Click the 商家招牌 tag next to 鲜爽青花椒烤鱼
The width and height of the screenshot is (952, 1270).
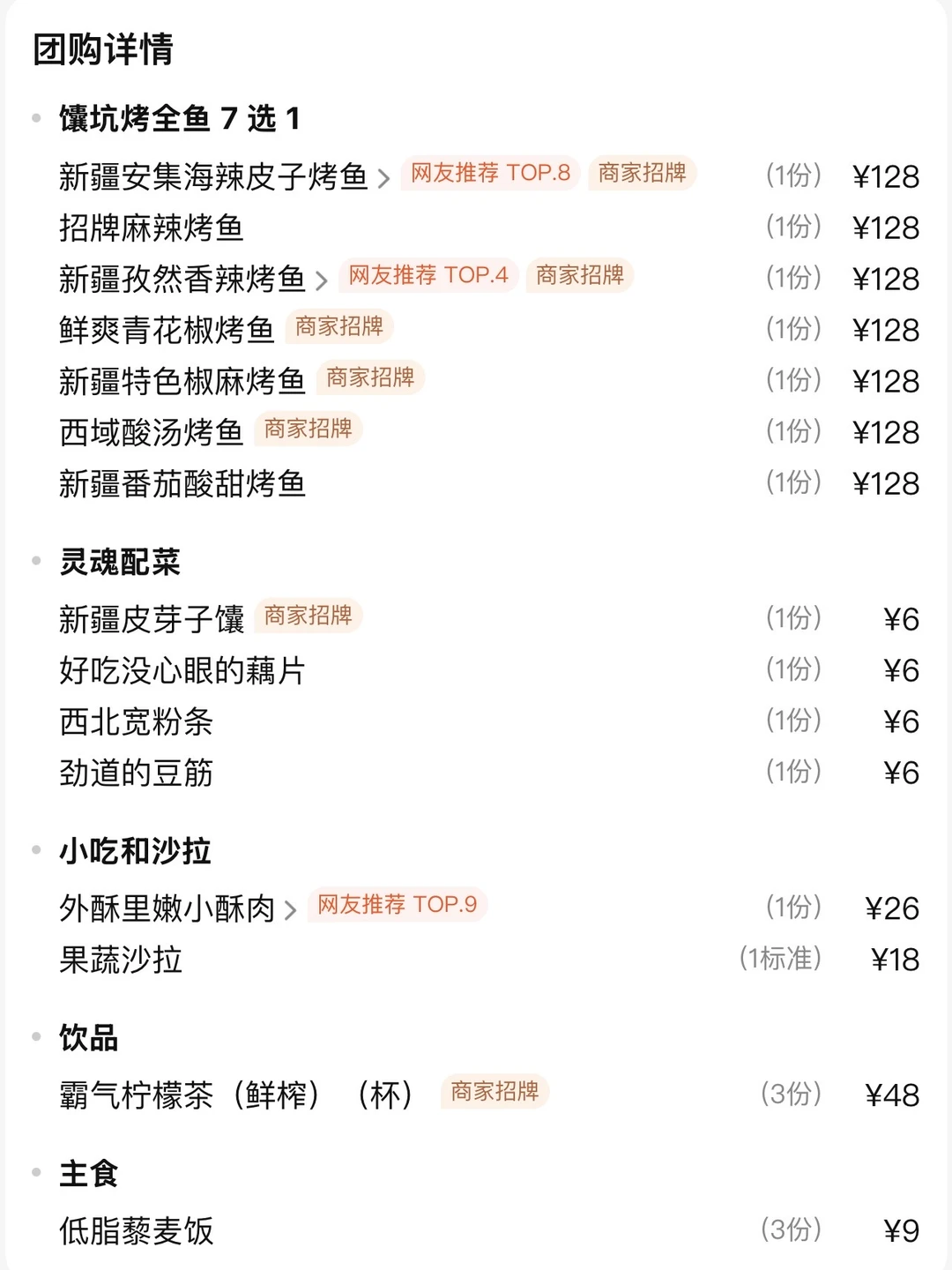click(340, 327)
